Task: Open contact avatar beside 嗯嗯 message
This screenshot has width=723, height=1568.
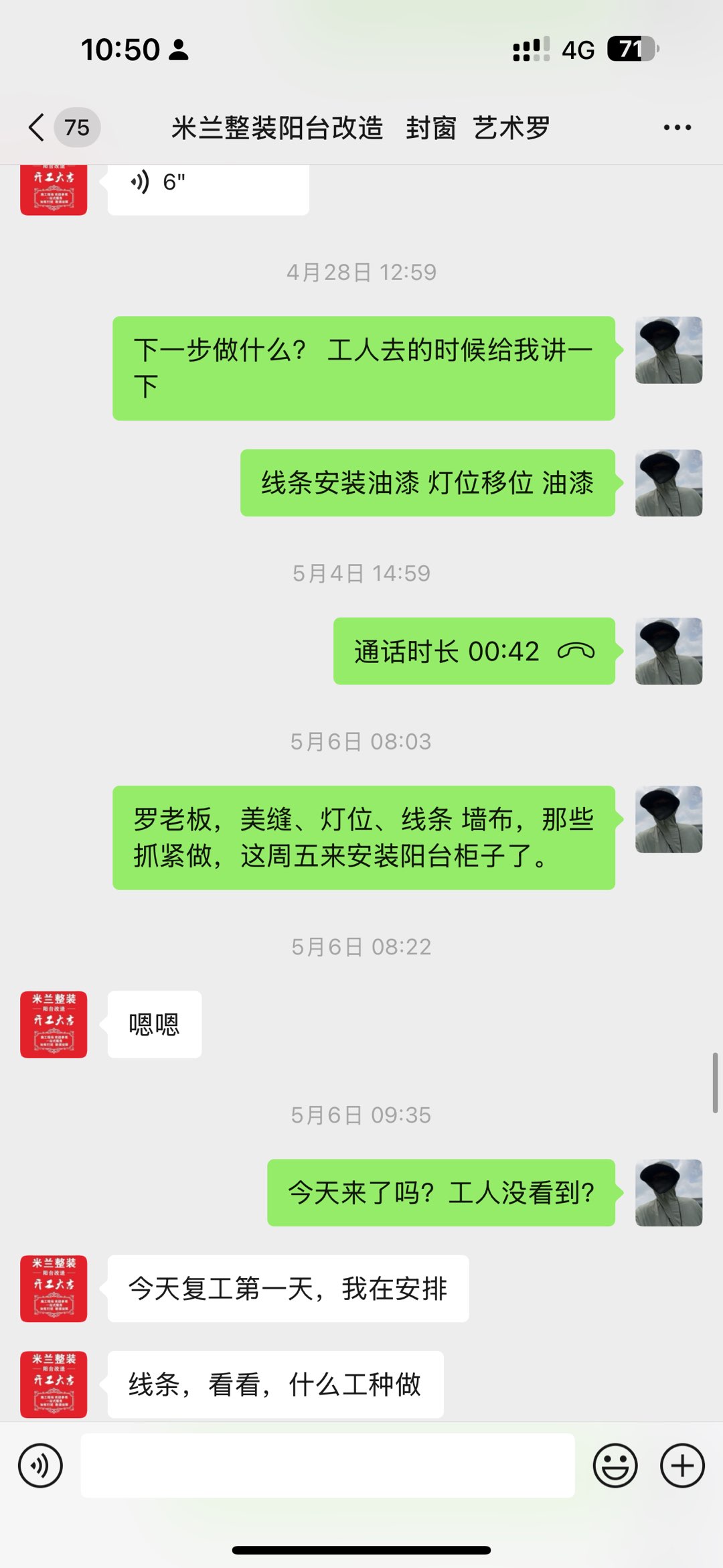Action: 54,1024
